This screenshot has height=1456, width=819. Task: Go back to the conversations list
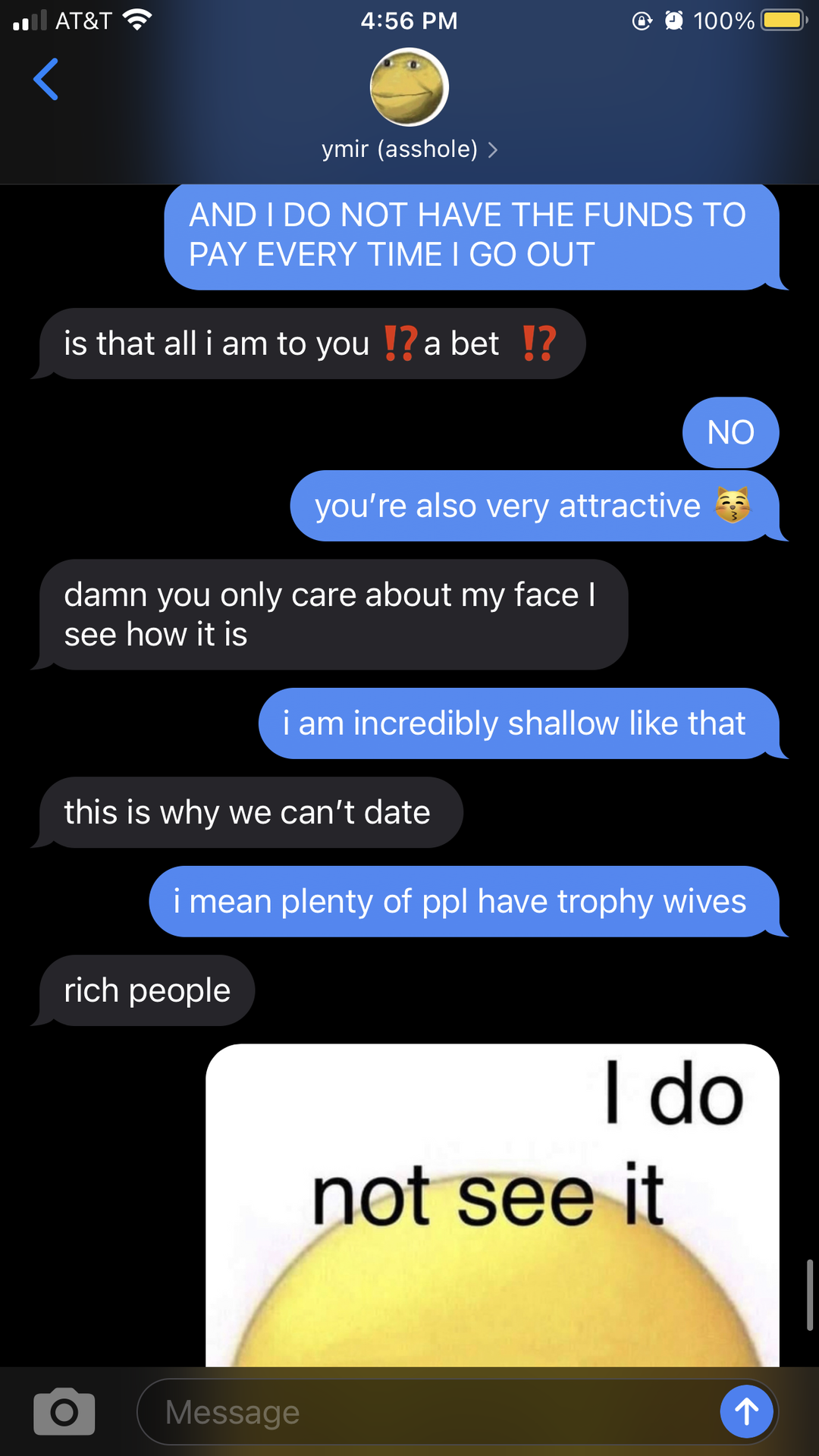point(46,79)
